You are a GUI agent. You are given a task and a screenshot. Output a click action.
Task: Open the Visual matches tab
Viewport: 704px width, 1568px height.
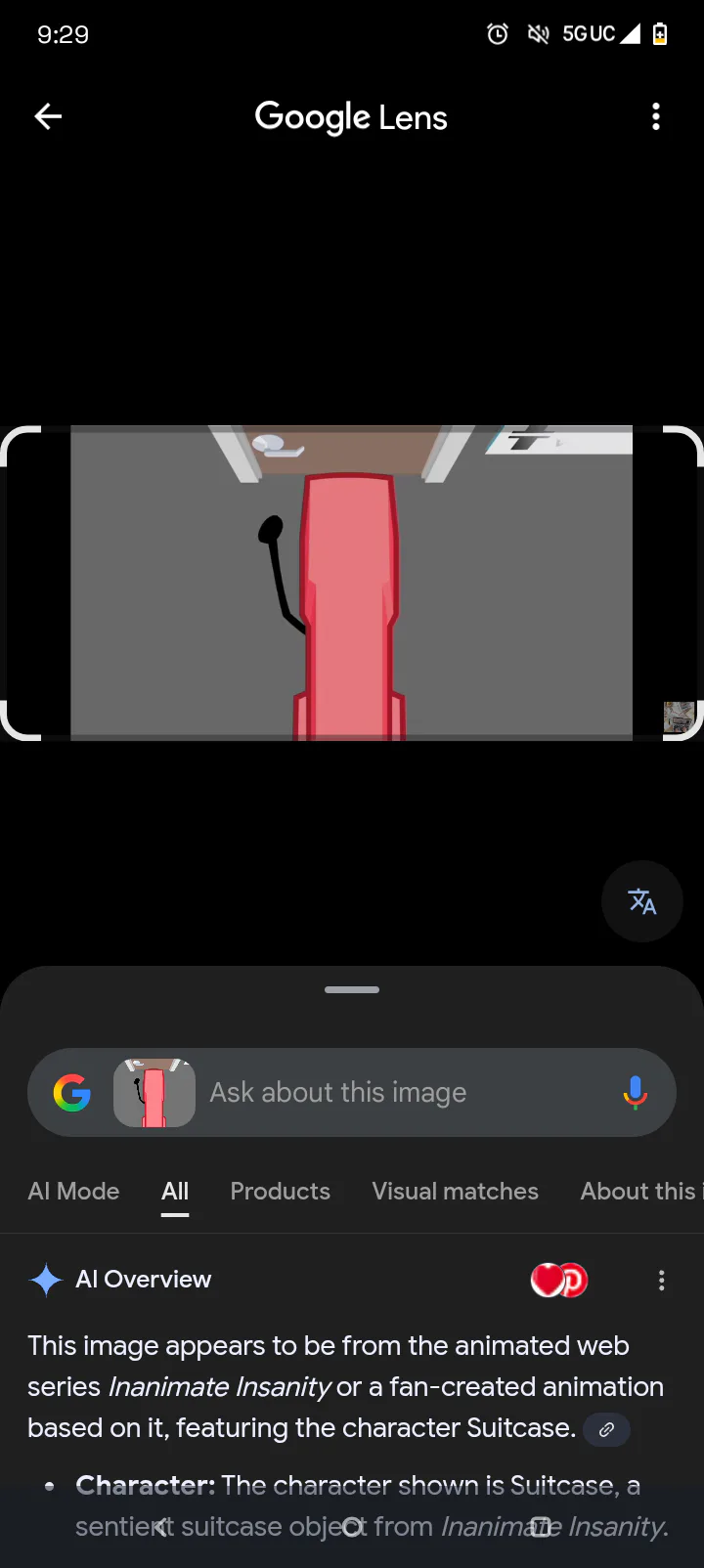pos(456,1191)
